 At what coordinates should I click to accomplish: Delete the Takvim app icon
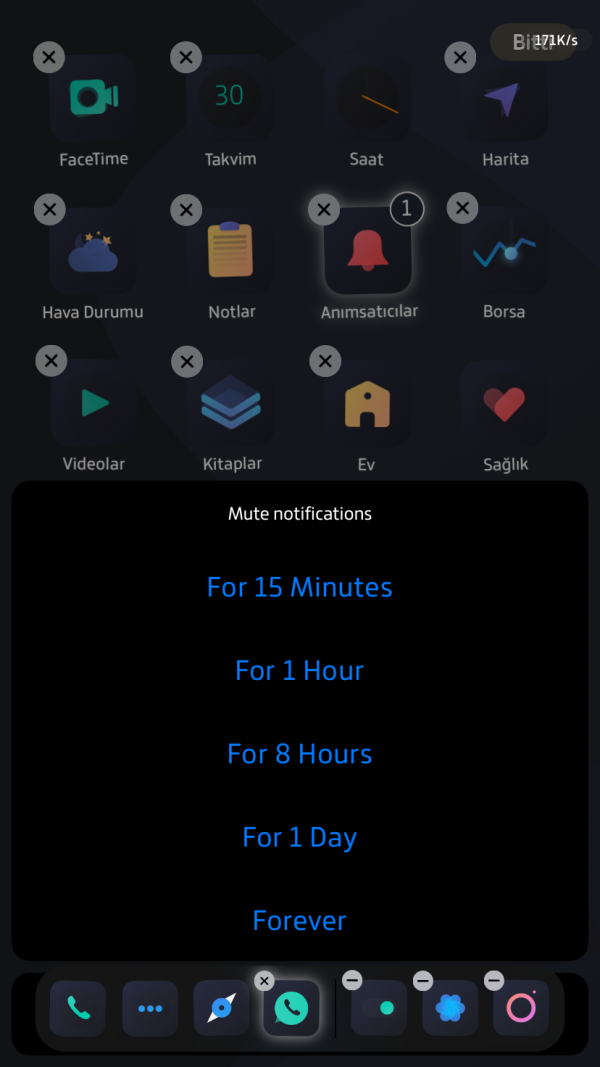pyautogui.click(x=186, y=57)
